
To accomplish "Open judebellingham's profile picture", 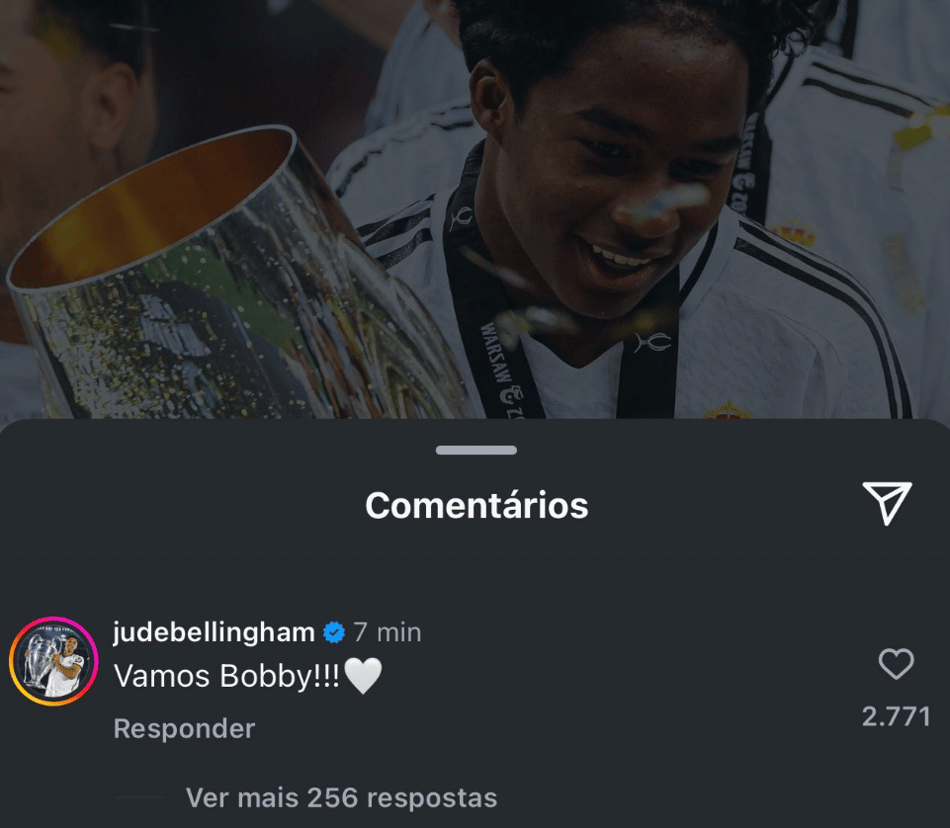I will click(53, 662).
